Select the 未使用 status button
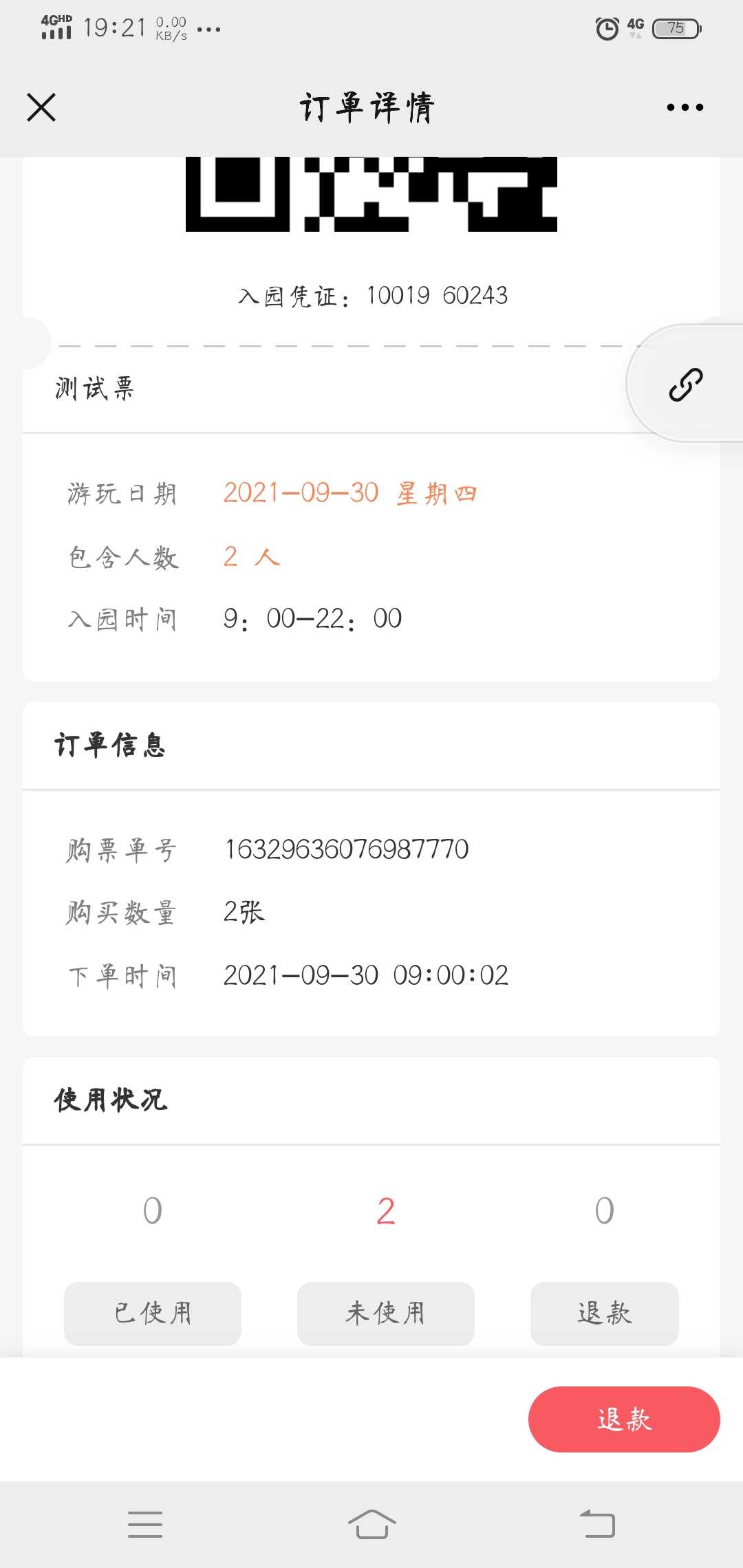 386,1313
